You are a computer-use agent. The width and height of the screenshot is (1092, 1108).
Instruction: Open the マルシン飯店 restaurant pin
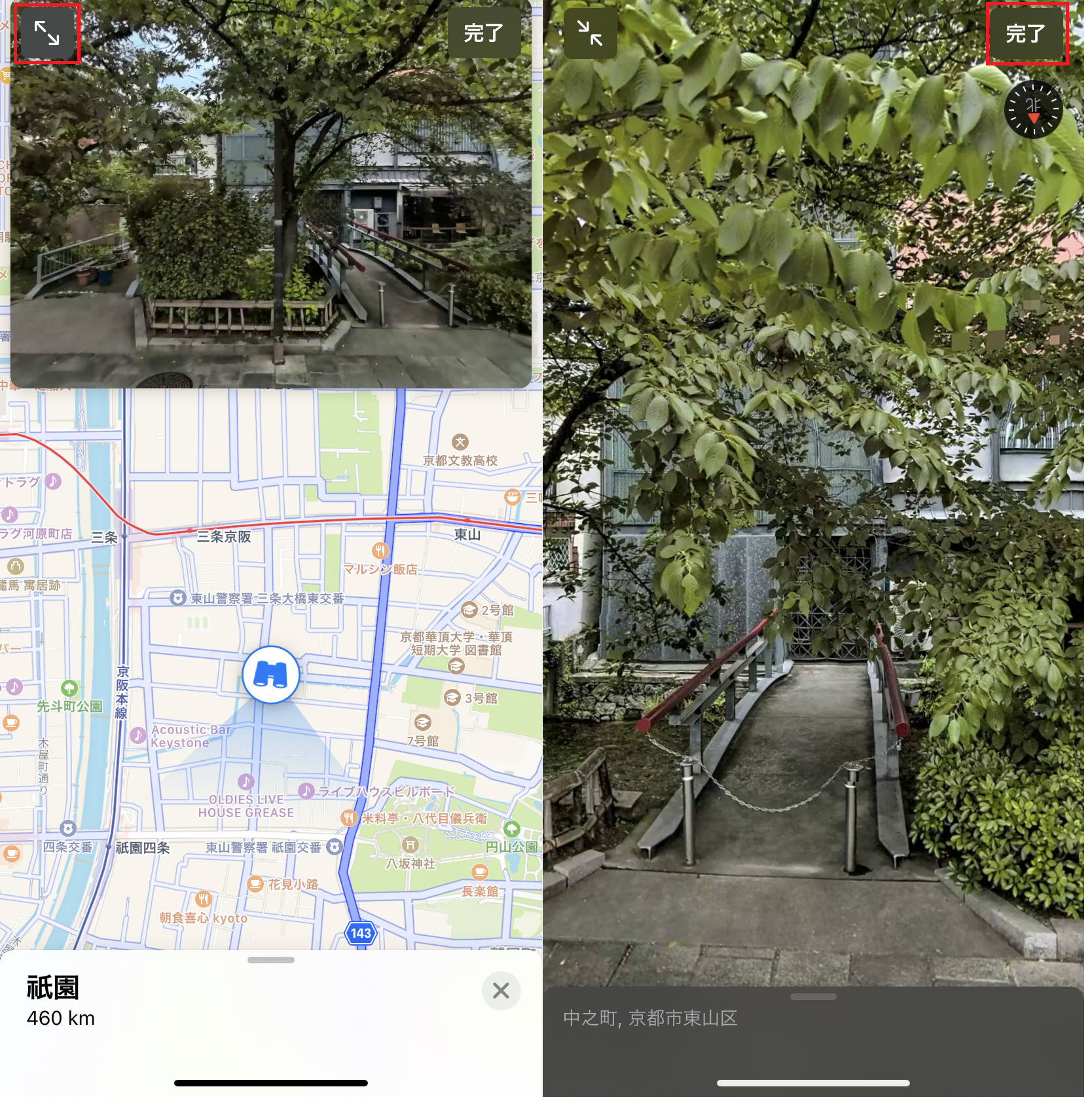(380, 551)
